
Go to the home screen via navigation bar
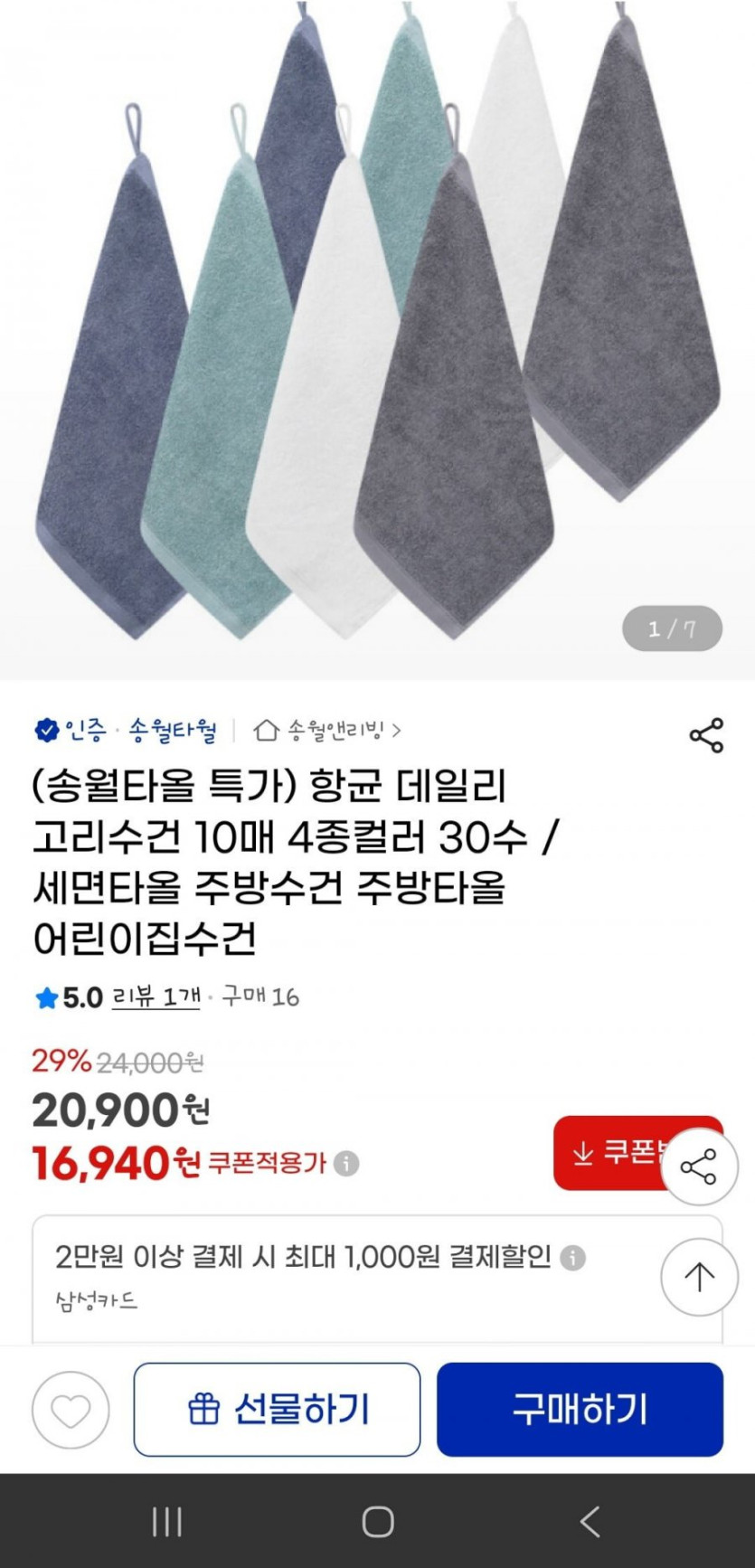[x=377, y=1521]
